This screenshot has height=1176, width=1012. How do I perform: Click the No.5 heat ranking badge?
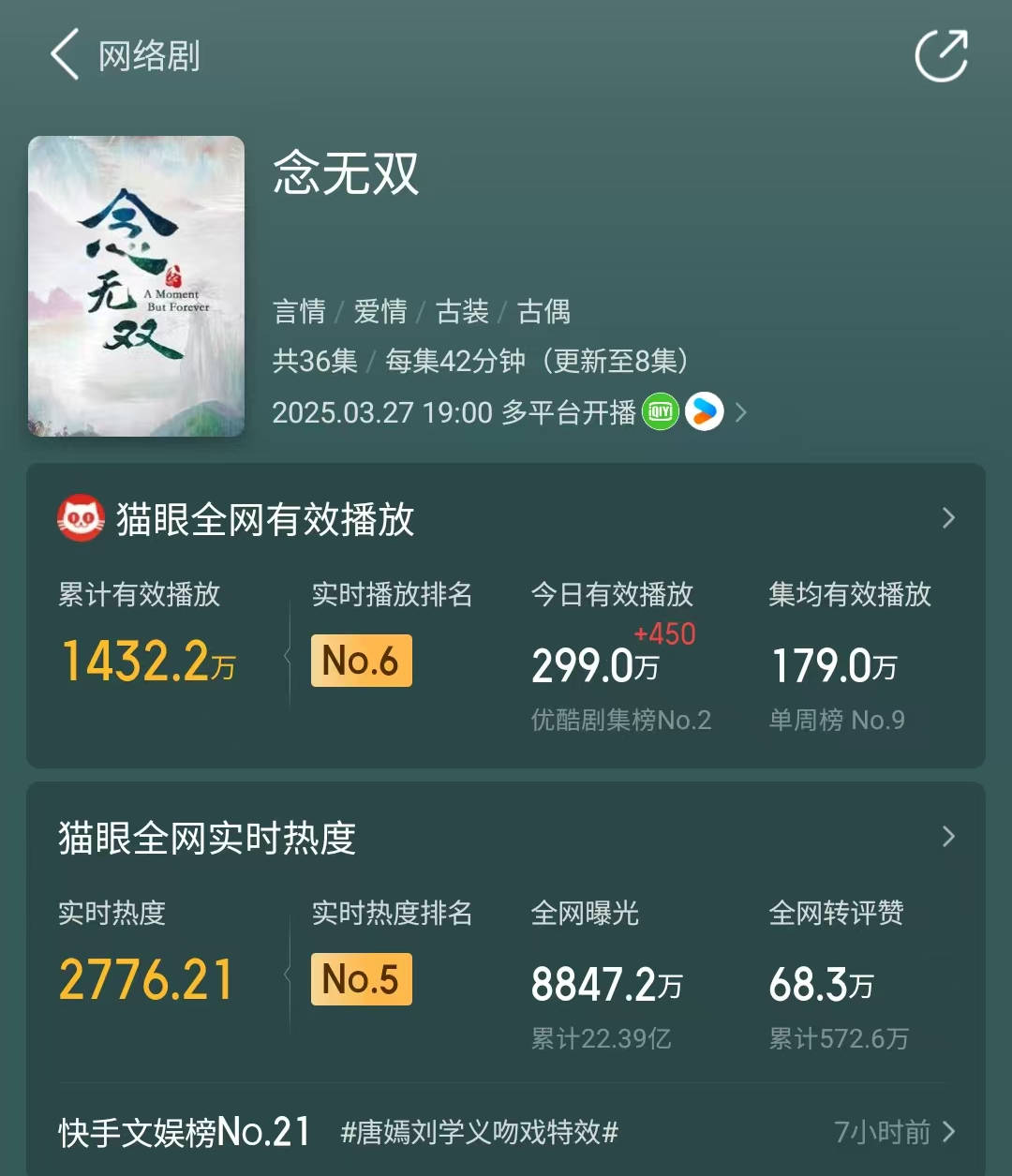(362, 979)
